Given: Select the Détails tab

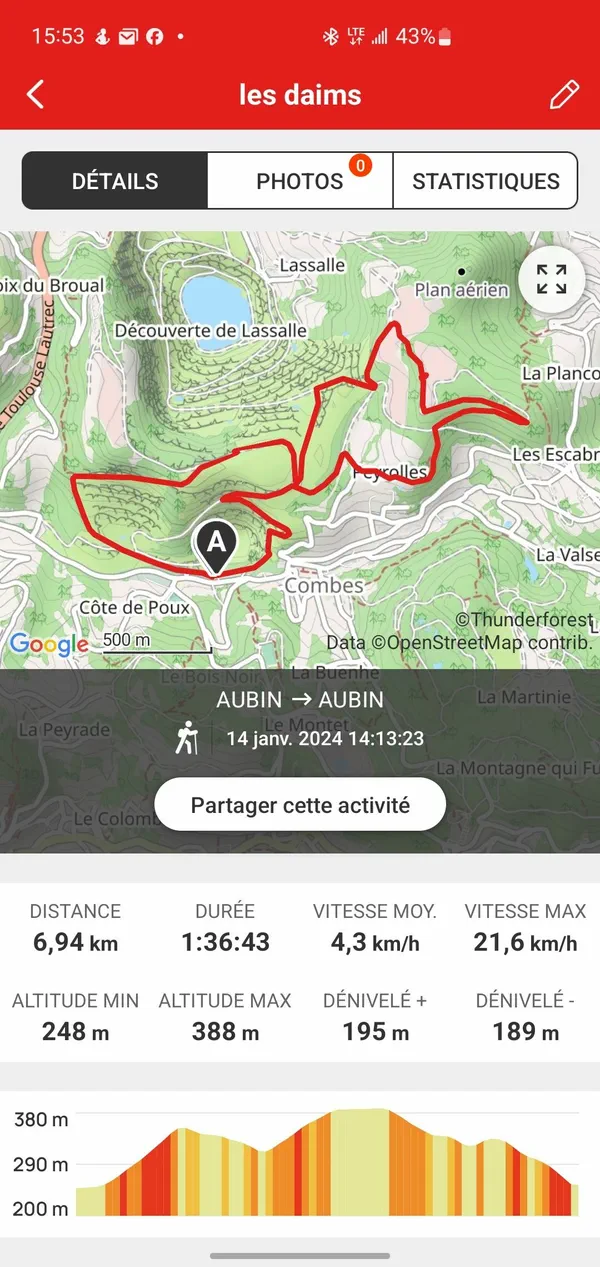Looking at the screenshot, I should pyautogui.click(x=115, y=181).
